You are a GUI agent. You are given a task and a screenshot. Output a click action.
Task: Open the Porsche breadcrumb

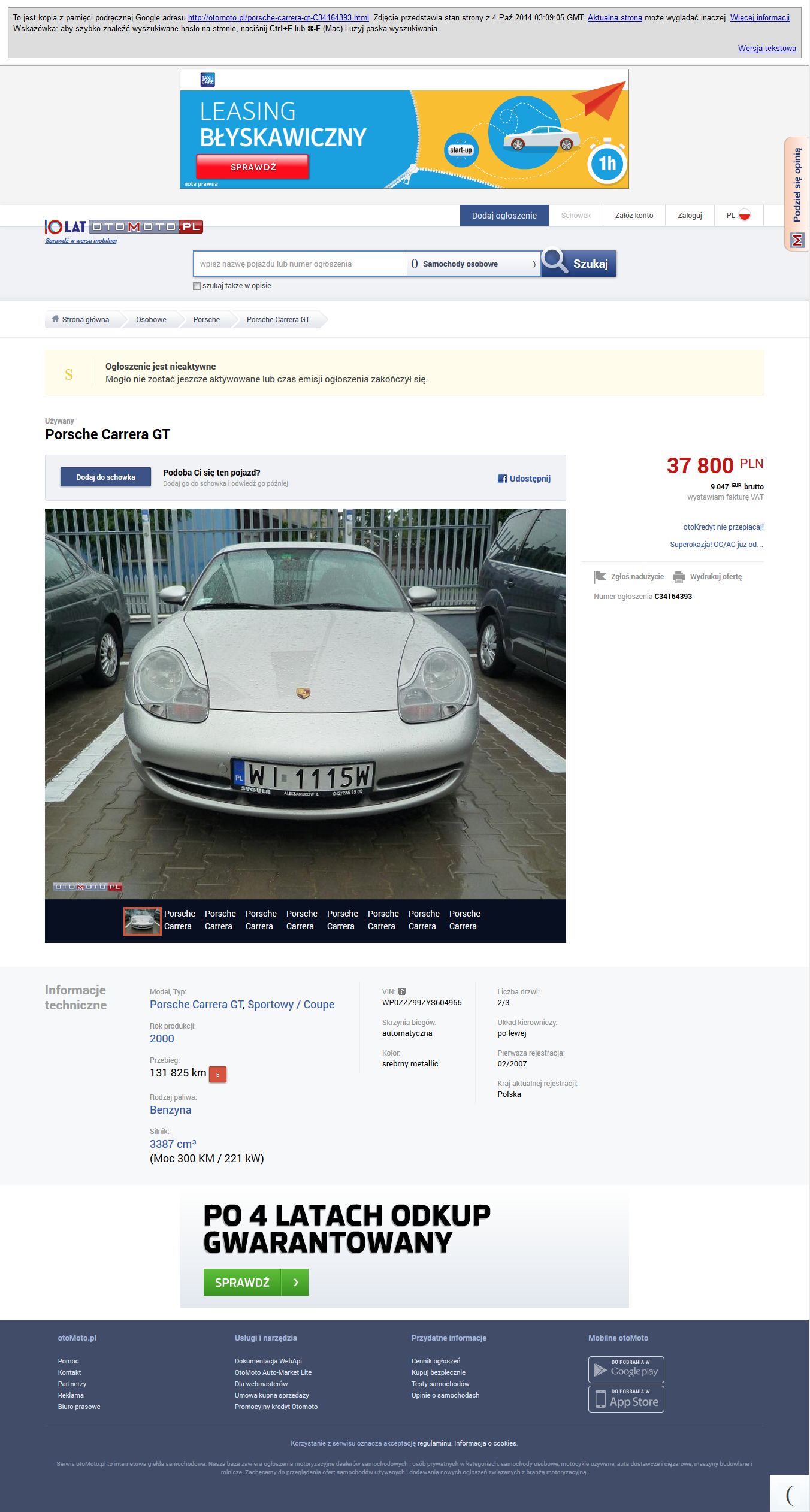[x=206, y=320]
